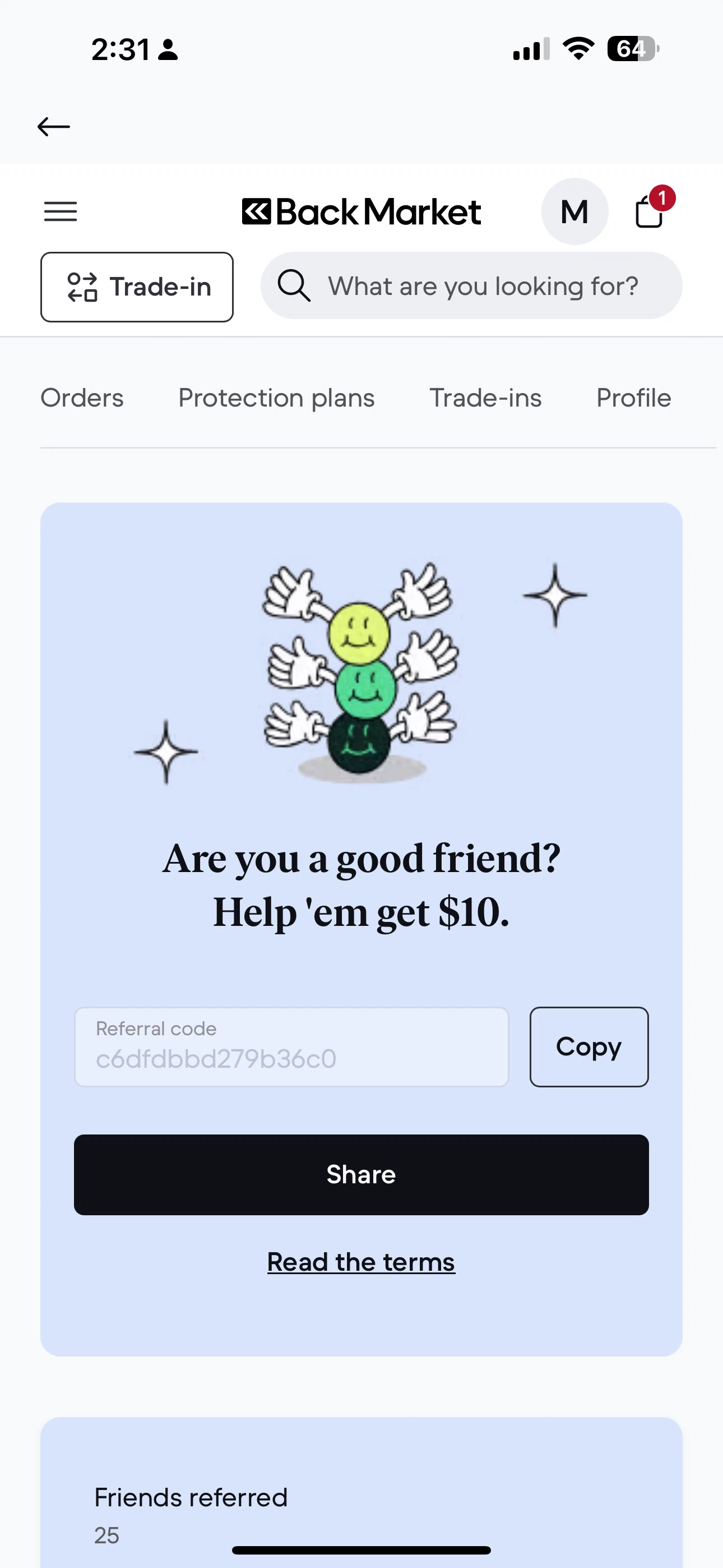Share the referral code
The width and height of the screenshot is (723, 1568).
click(361, 1175)
